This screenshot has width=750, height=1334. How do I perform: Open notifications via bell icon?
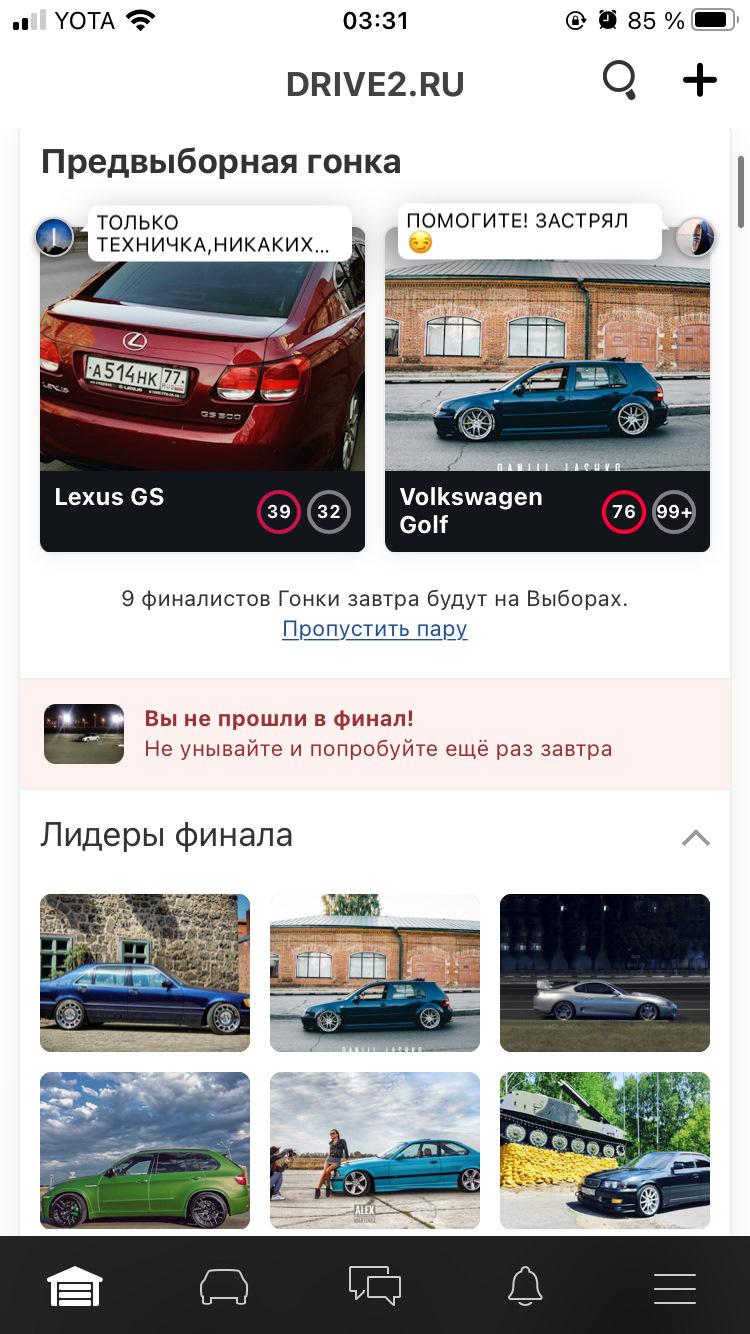525,1287
